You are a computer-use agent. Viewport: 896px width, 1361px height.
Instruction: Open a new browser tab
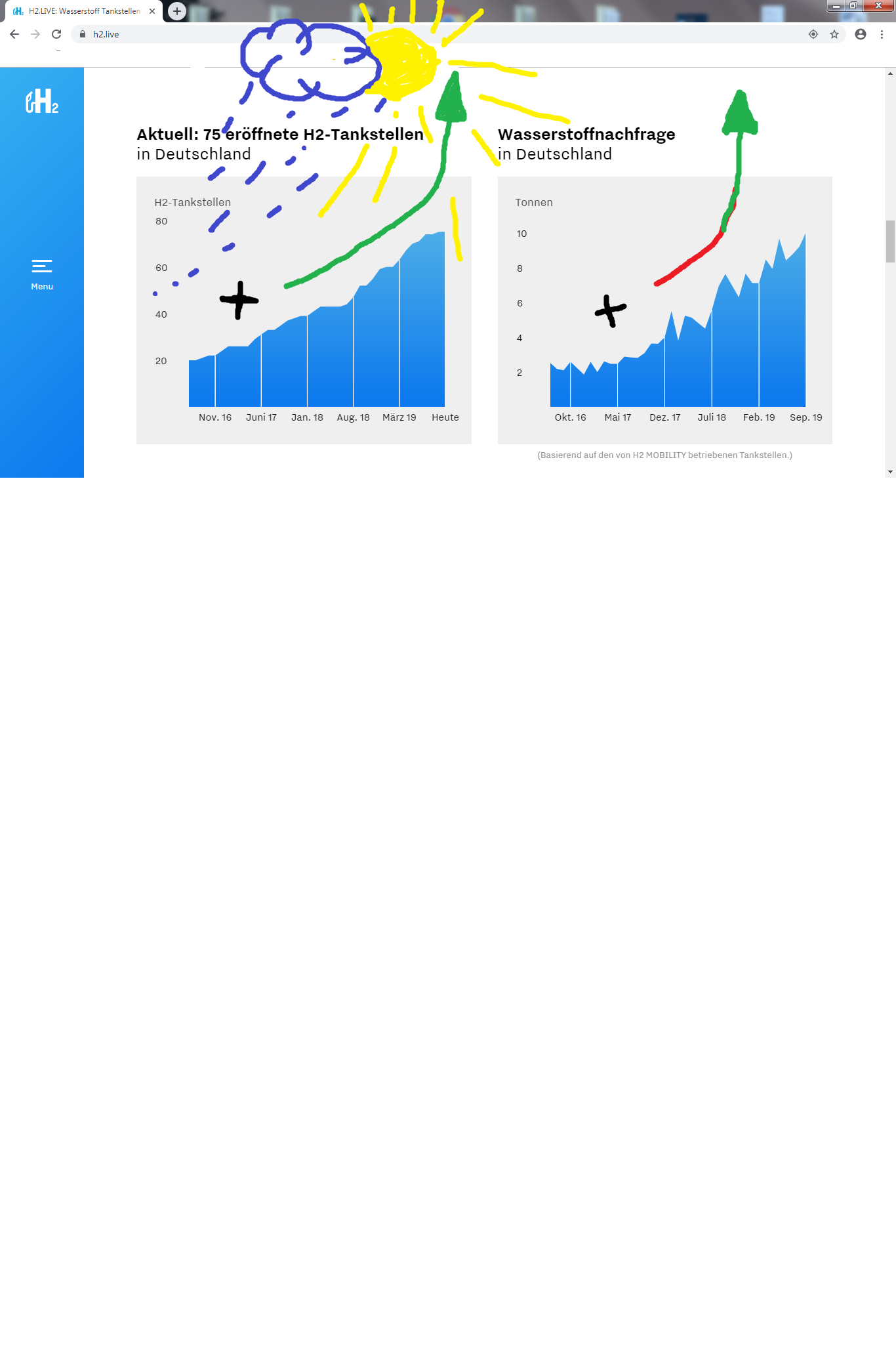click(x=177, y=11)
